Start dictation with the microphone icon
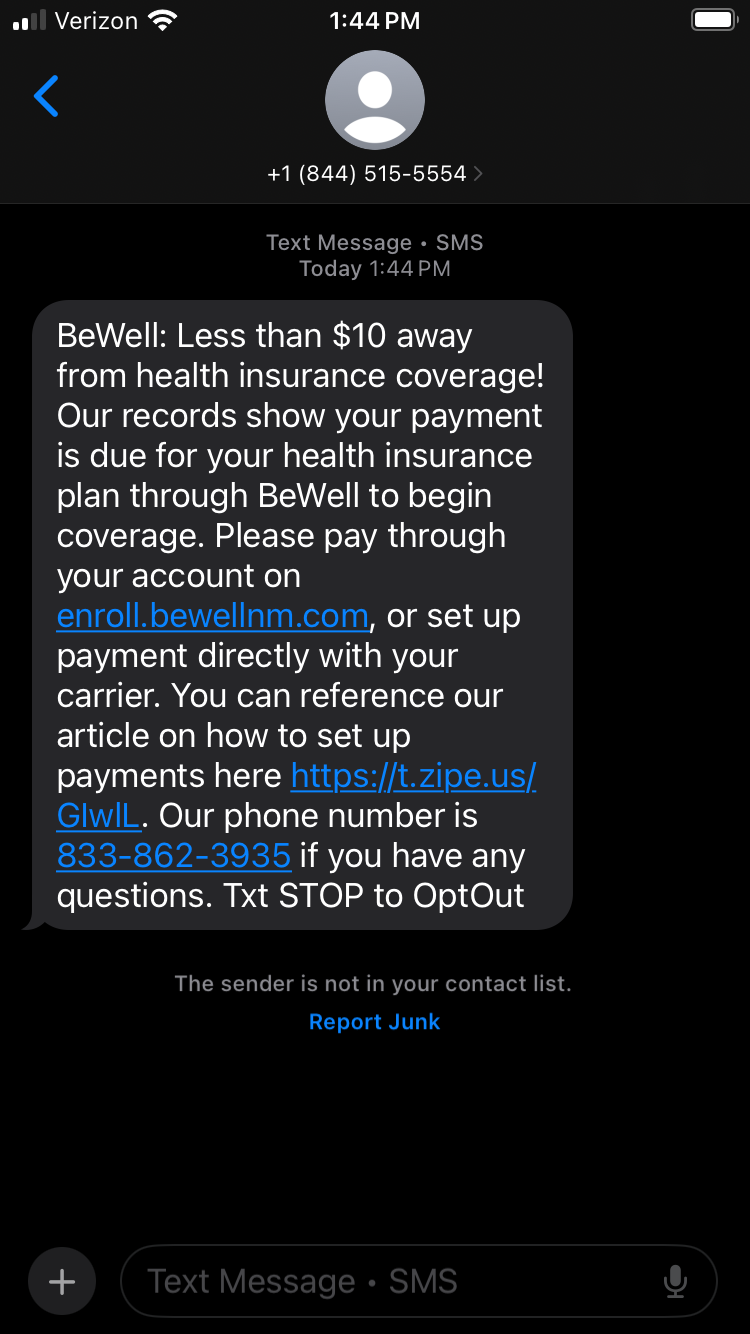This screenshot has height=1334, width=750. [676, 1282]
